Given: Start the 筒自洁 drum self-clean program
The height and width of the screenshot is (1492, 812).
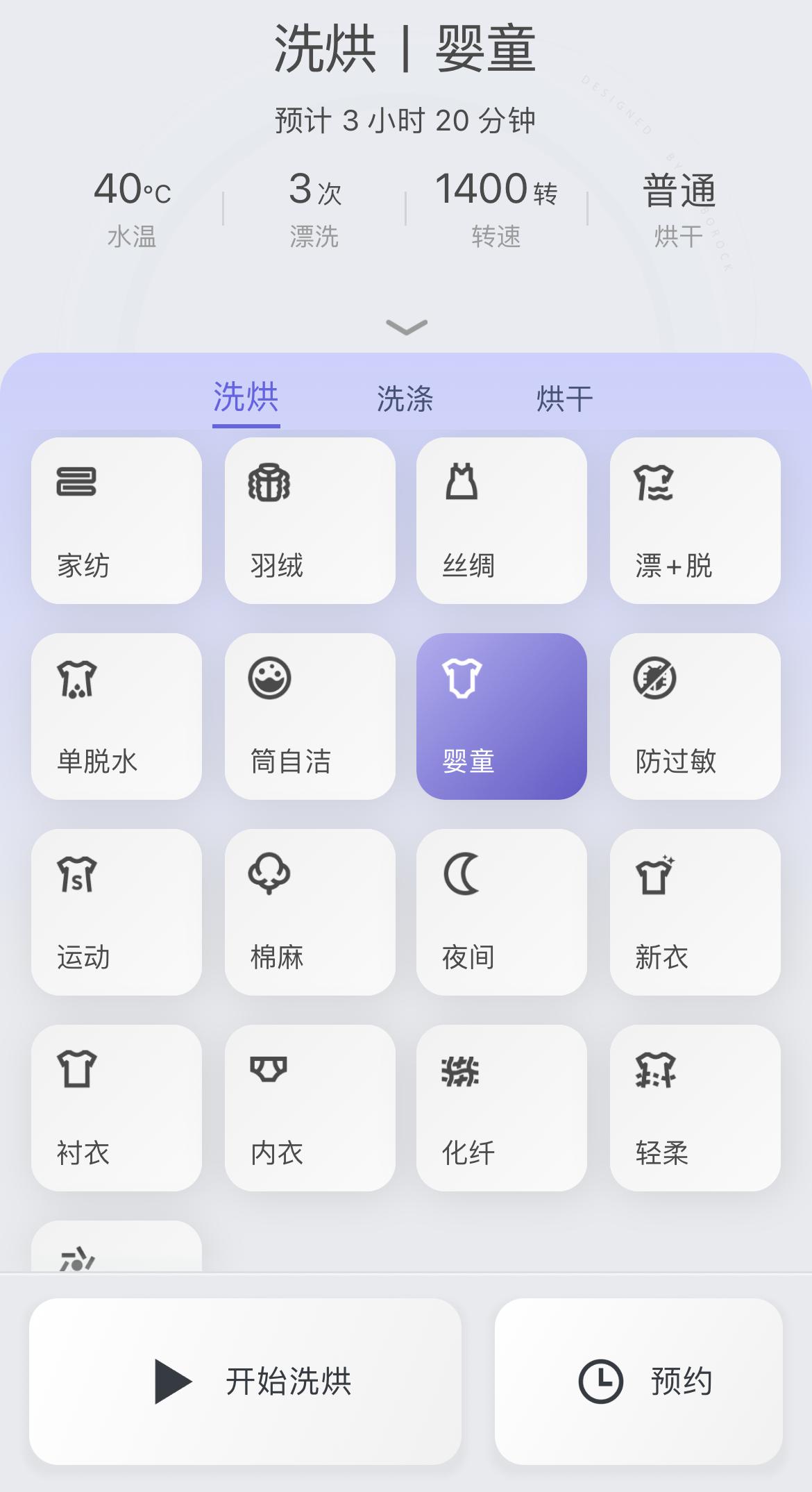Looking at the screenshot, I should tap(309, 716).
